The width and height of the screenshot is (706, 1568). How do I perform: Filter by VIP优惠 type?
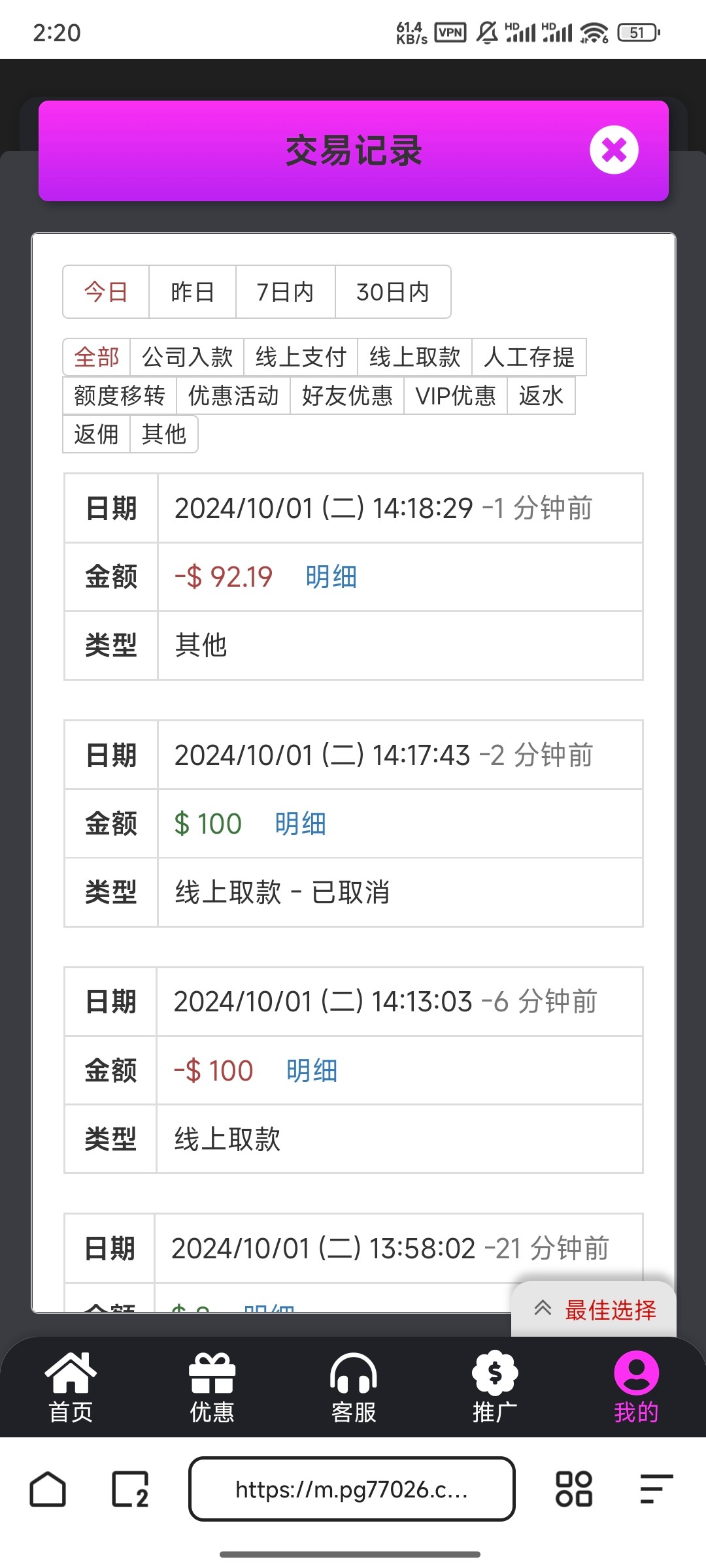coord(456,396)
